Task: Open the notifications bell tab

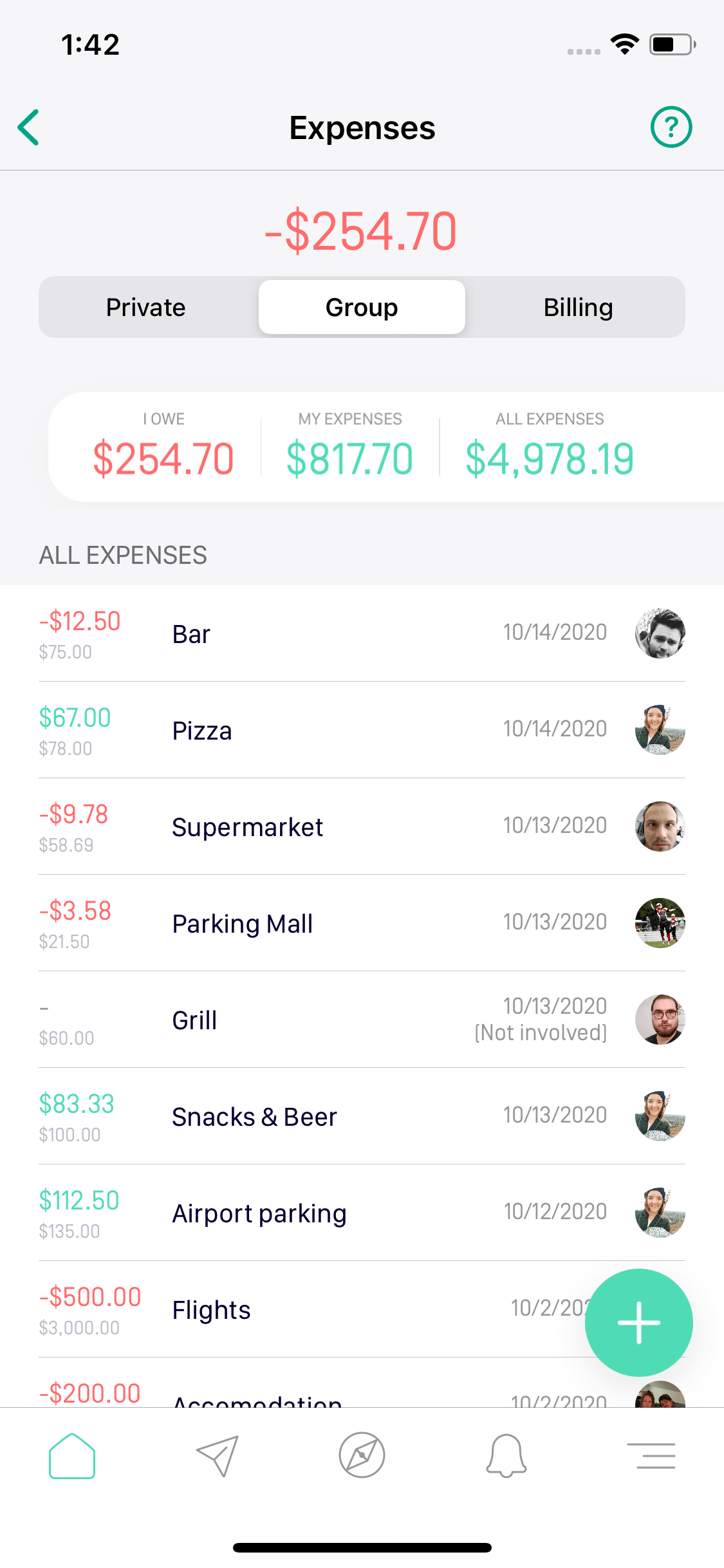Action: point(506,1456)
